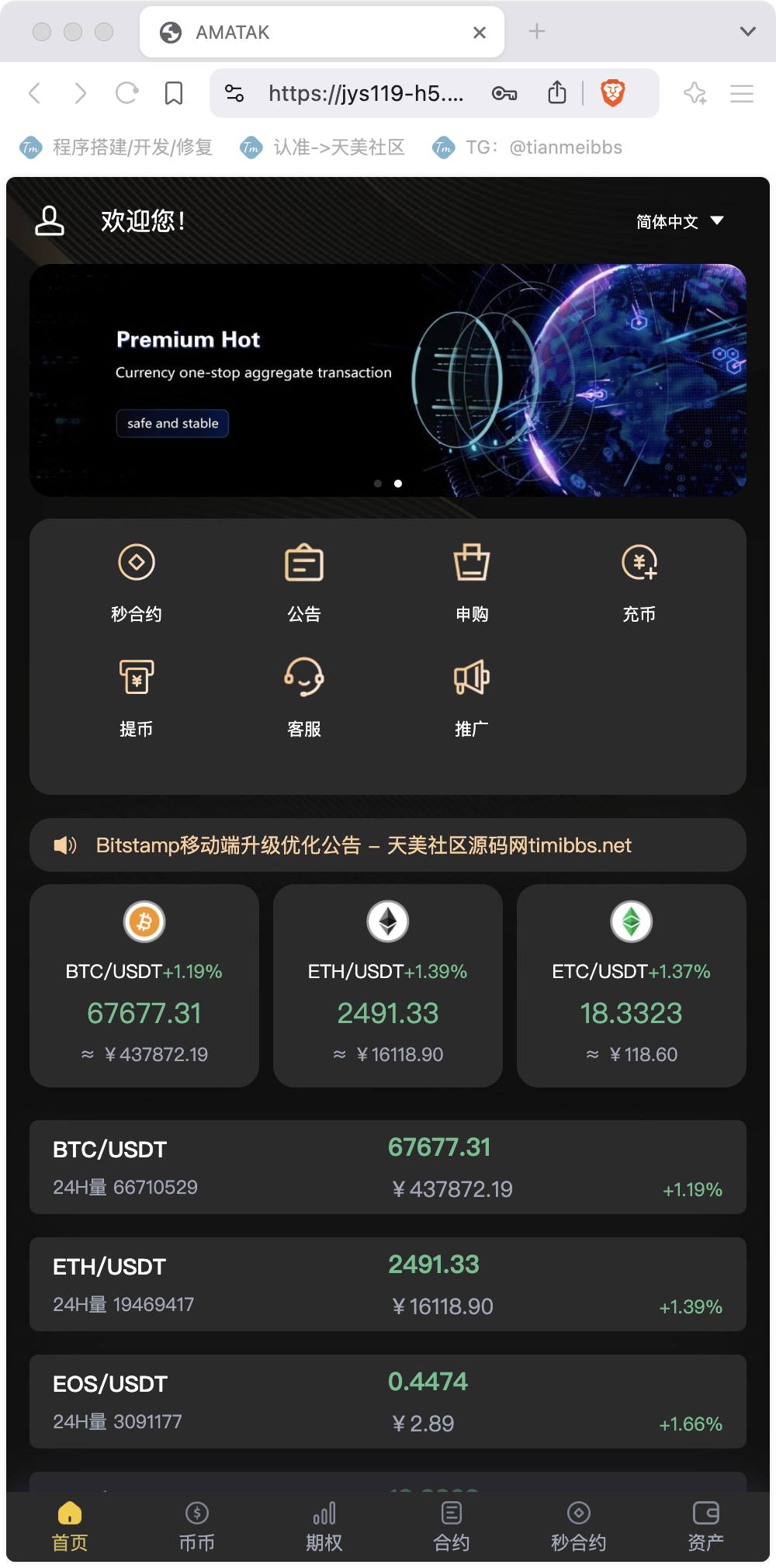
Task: Open the user profile icon
Action: coord(50,221)
